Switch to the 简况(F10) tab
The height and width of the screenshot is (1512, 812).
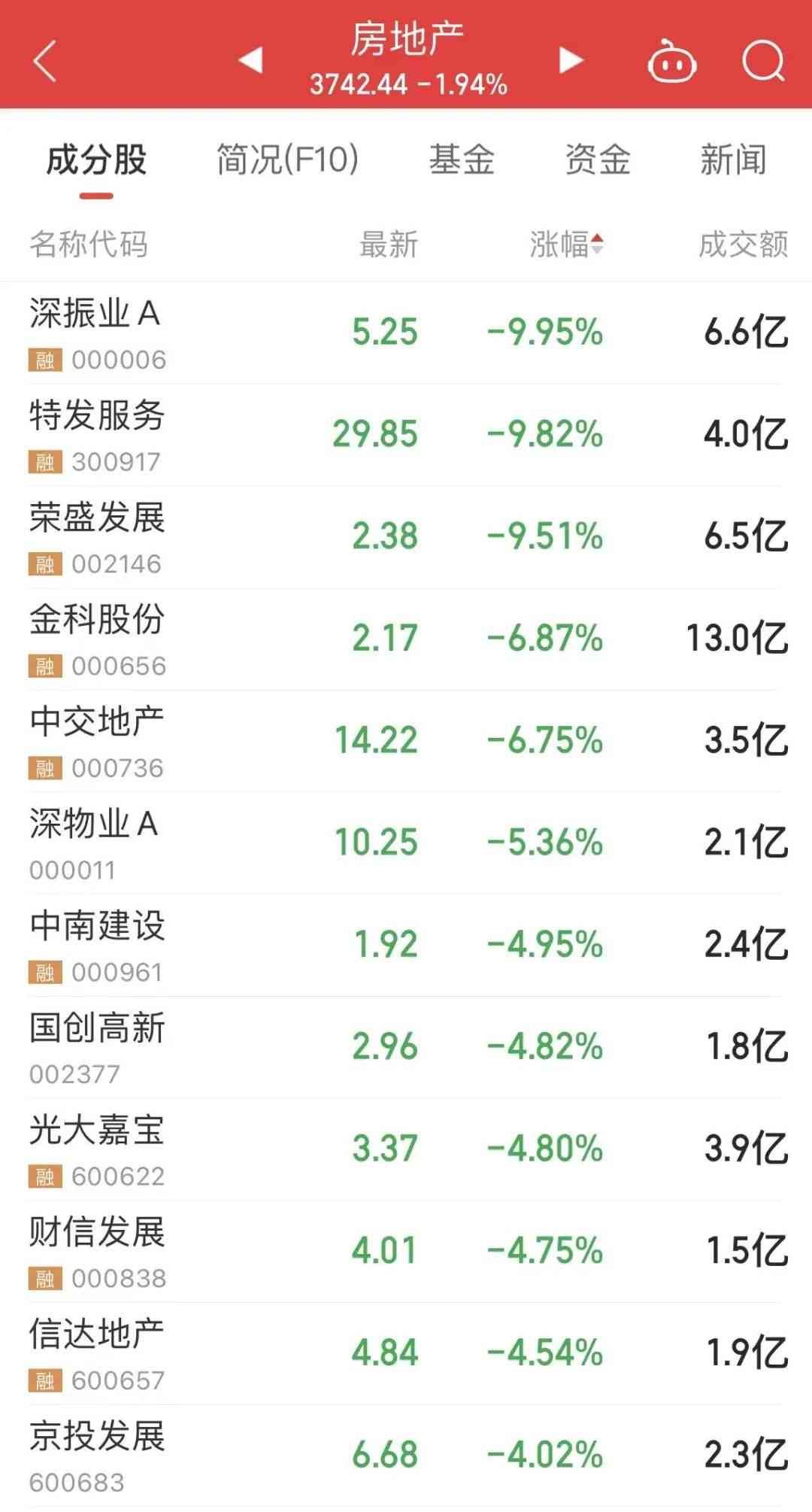[287, 159]
